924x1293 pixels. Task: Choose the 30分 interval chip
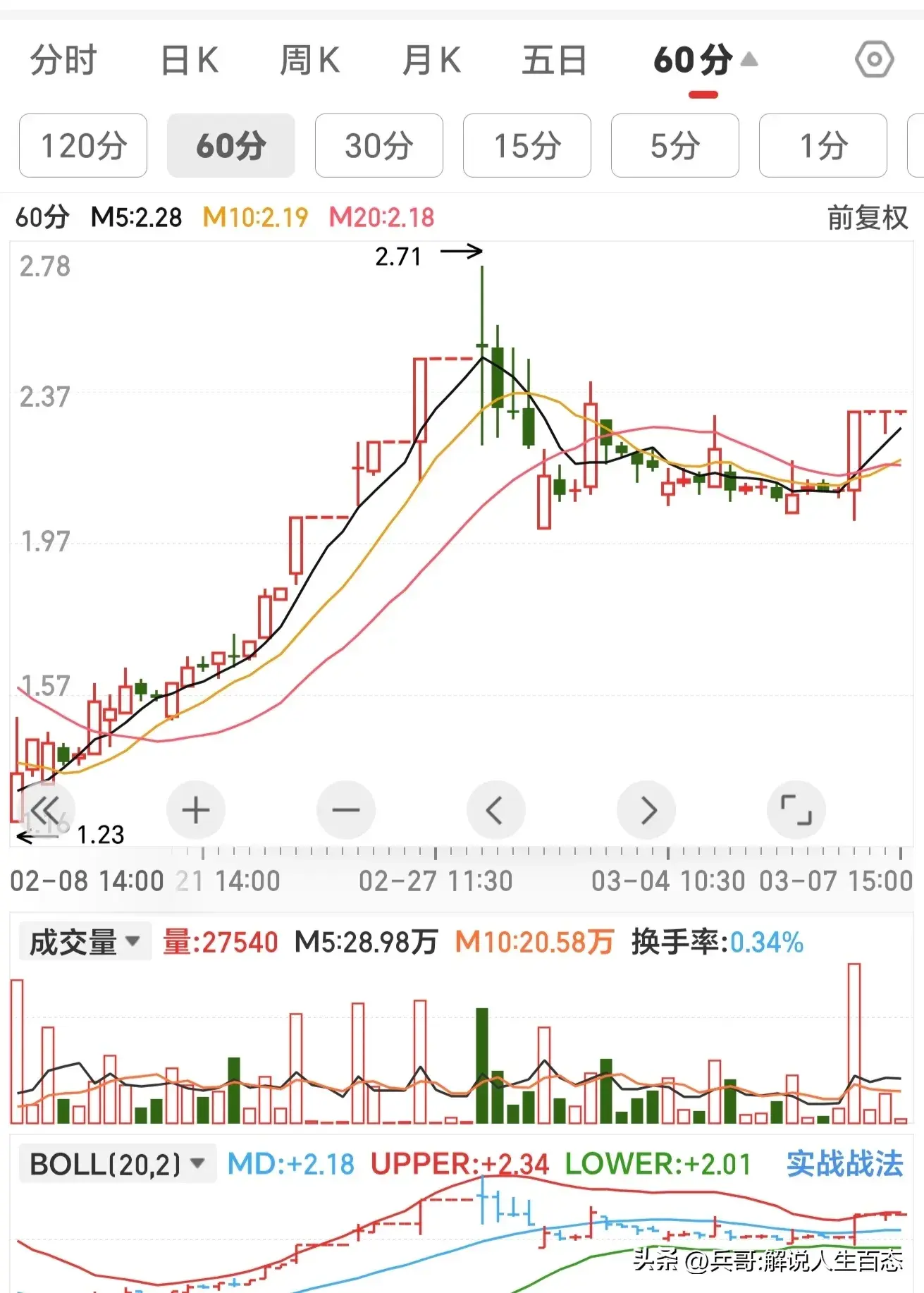378,146
